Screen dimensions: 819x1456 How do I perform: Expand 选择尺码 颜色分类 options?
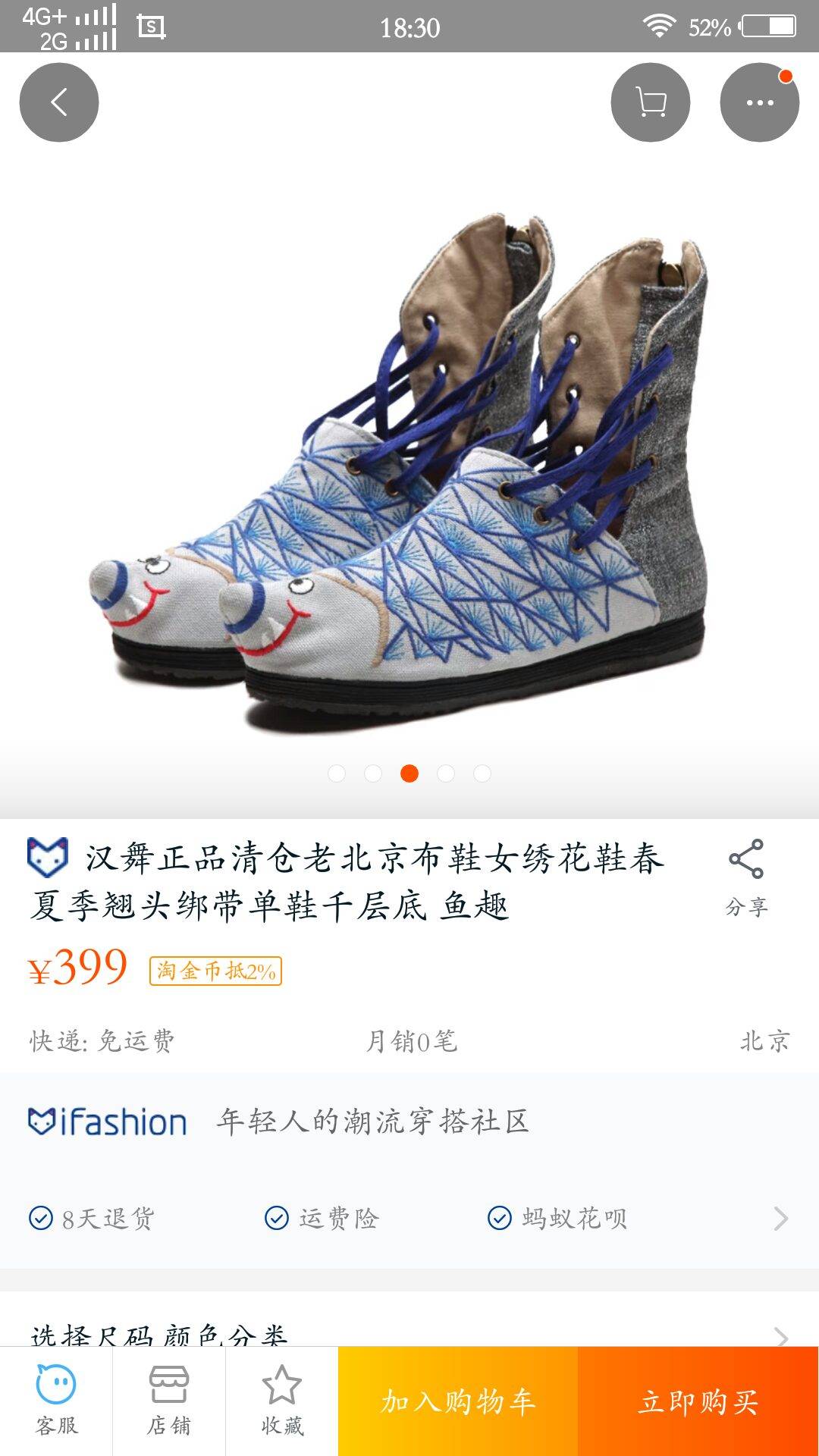pos(409,1332)
